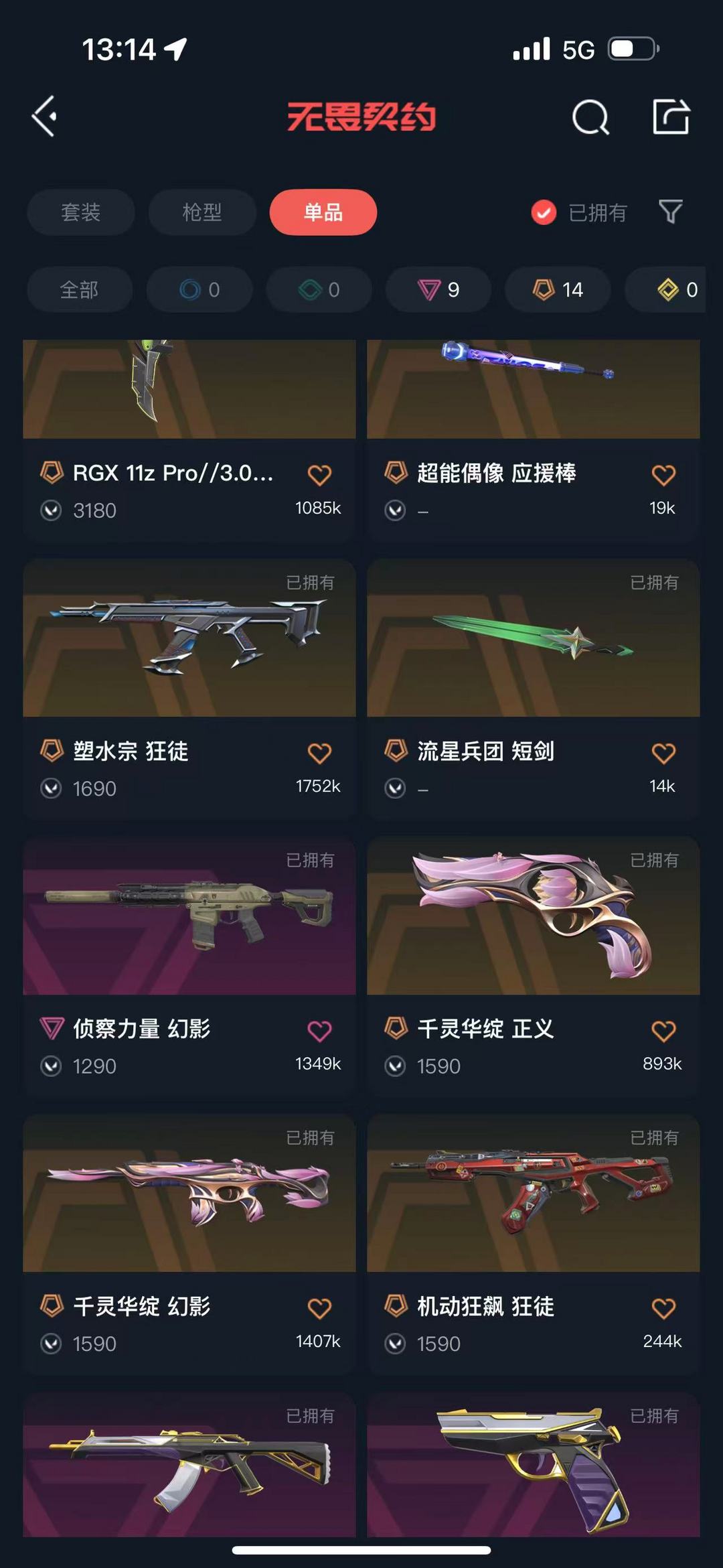Select the 全部 rarity chip
This screenshot has height=1568, width=723.
79,290
